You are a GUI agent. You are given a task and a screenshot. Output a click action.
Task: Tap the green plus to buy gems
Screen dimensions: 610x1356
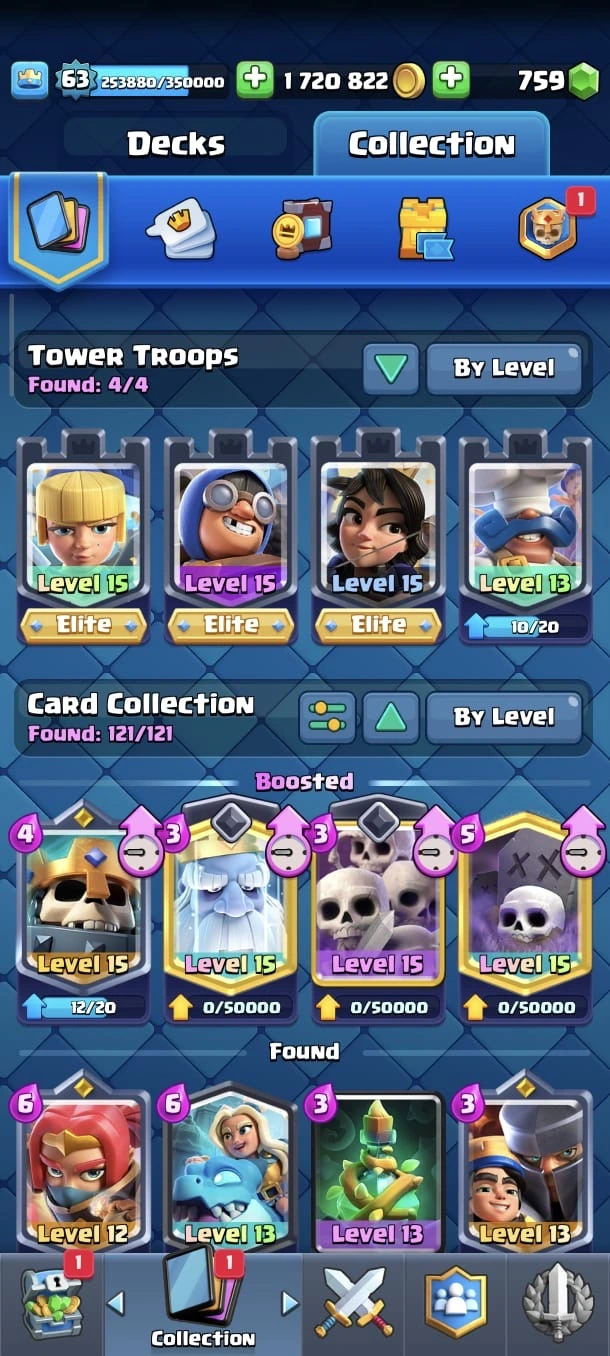(x=451, y=81)
